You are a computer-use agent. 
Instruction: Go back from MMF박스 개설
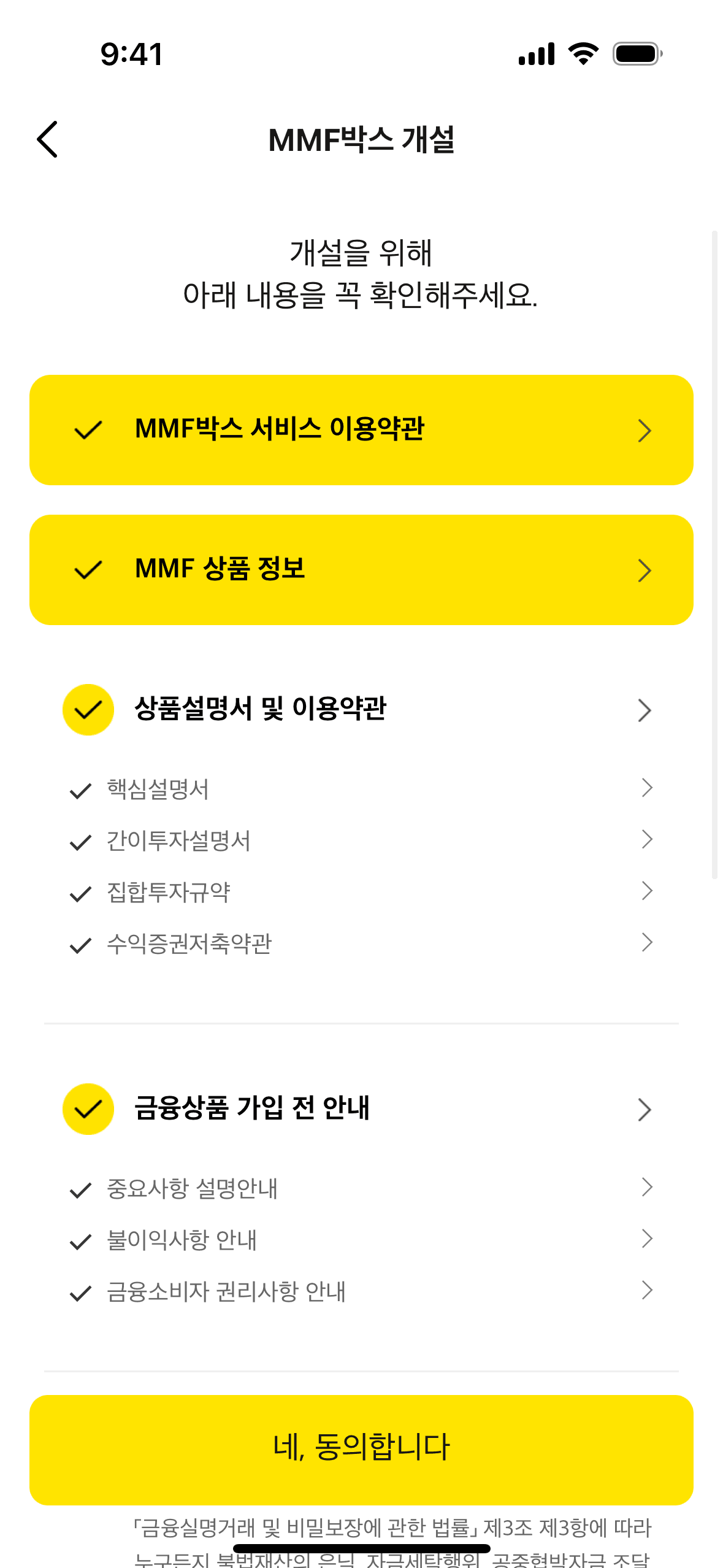pos(48,139)
